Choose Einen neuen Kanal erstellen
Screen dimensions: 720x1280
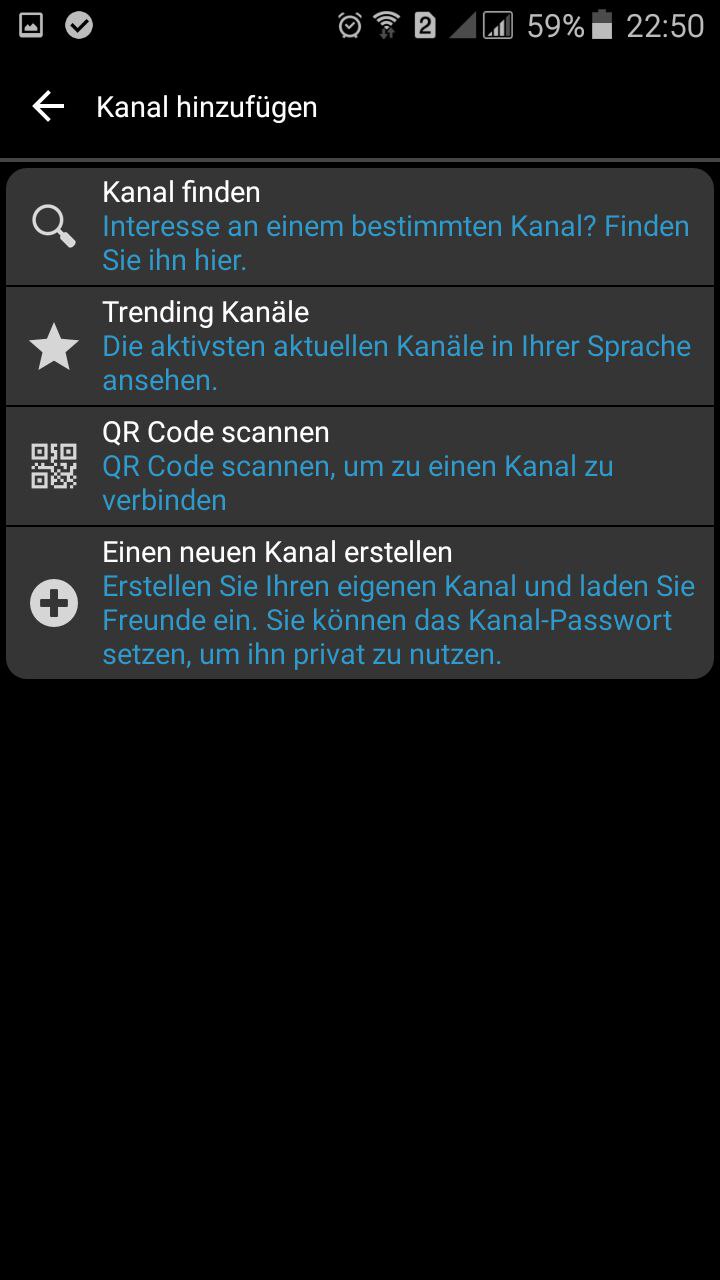[360, 603]
